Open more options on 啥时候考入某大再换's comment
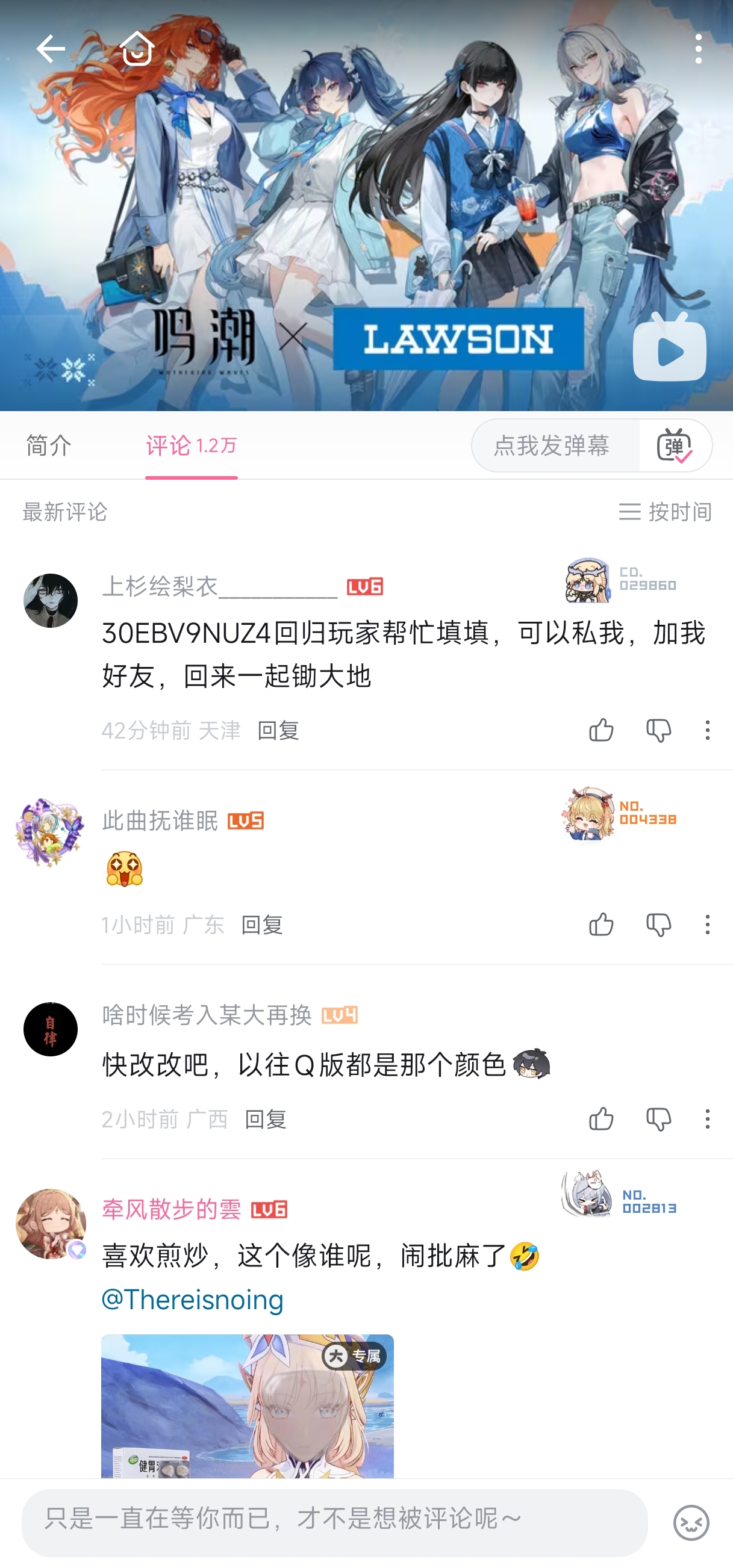 [x=706, y=1119]
